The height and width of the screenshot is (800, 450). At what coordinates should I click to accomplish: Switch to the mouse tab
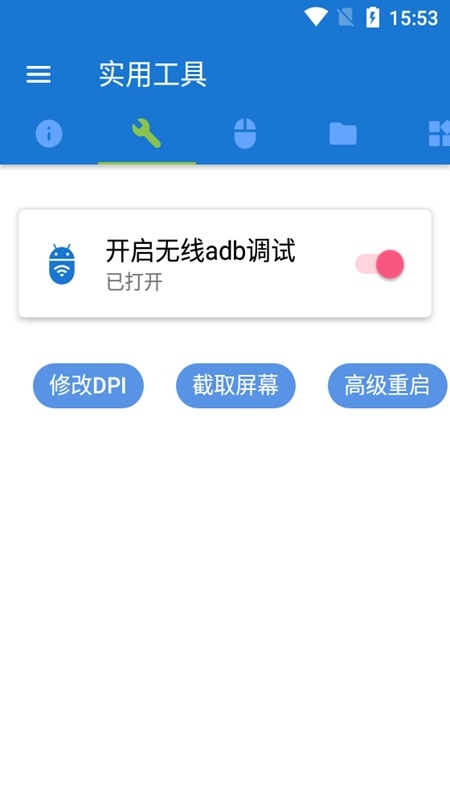245,134
